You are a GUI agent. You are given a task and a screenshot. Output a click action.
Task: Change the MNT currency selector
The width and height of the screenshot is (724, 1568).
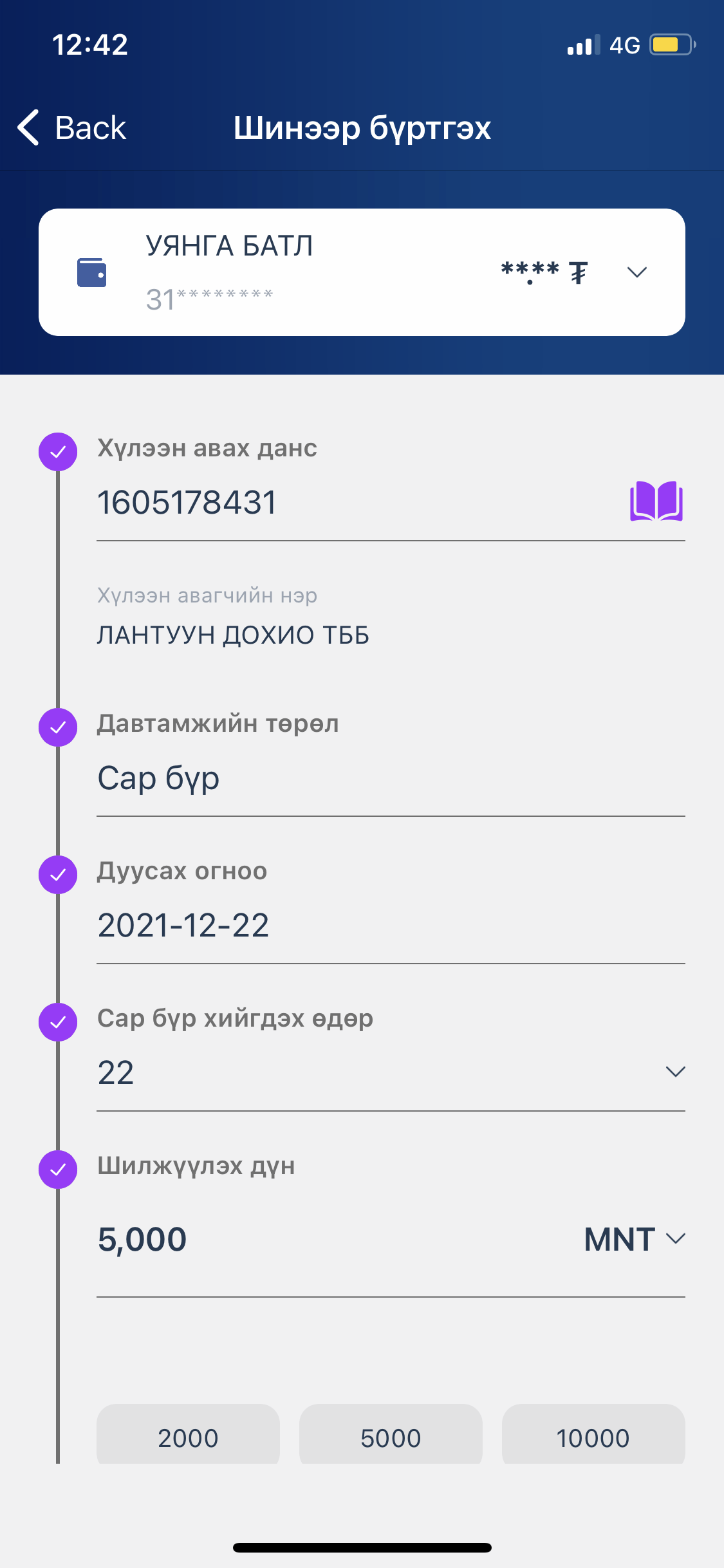[635, 1239]
